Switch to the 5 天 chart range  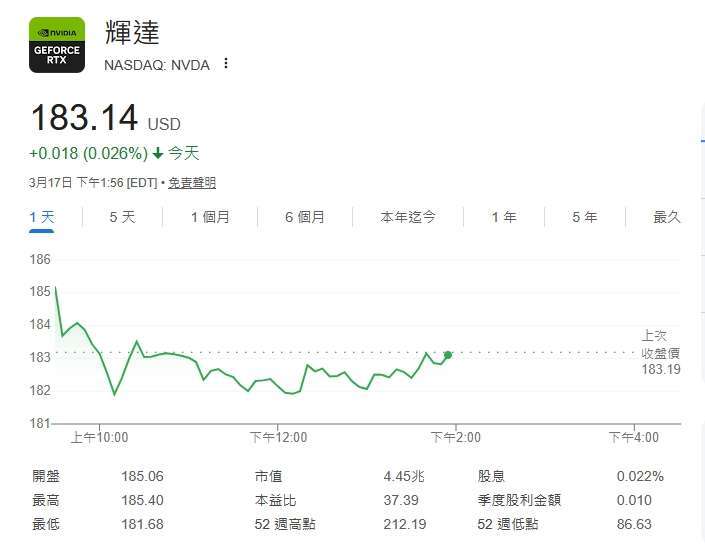coord(122,217)
